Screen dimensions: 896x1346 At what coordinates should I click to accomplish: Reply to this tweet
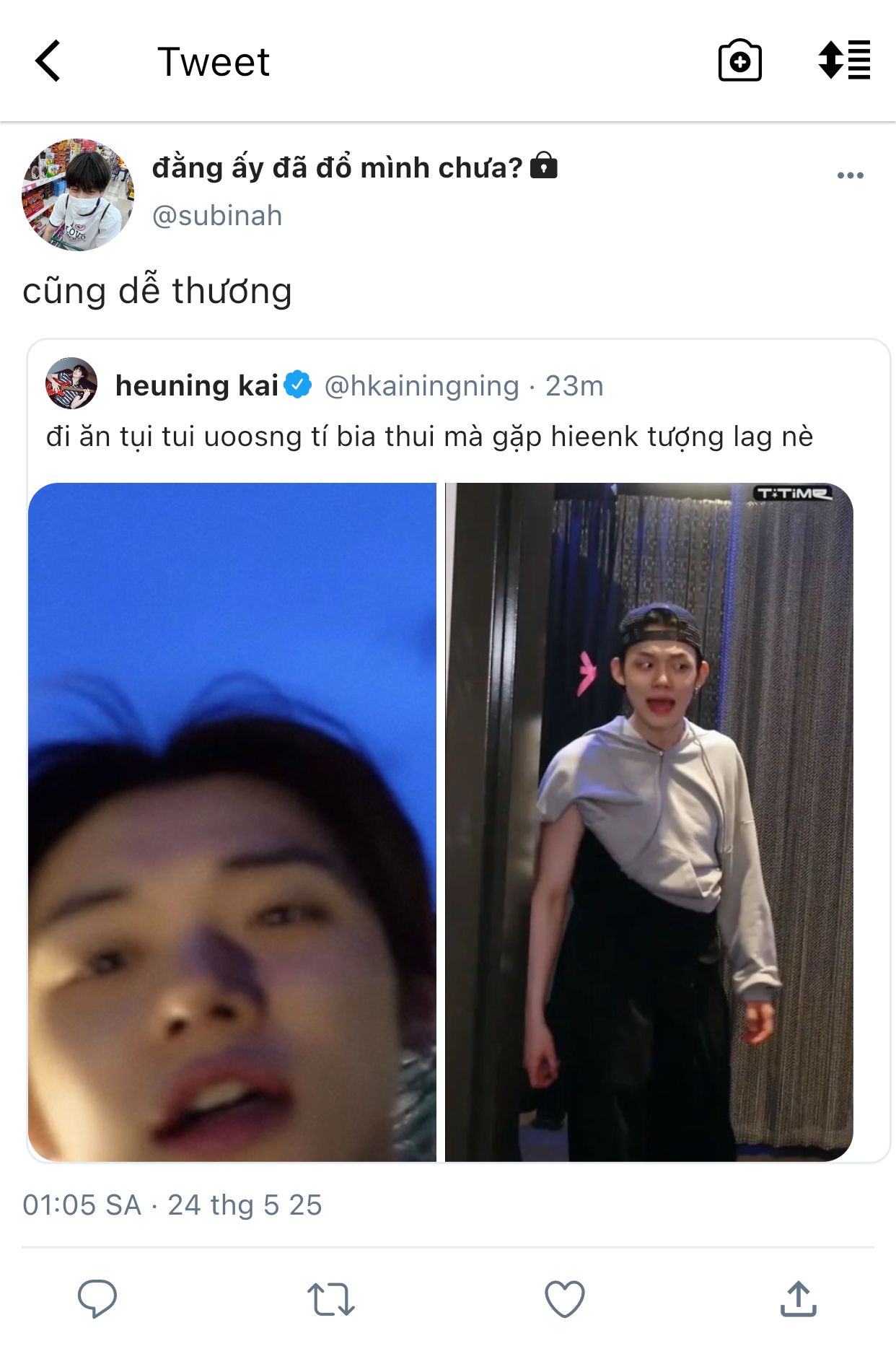(x=97, y=1298)
